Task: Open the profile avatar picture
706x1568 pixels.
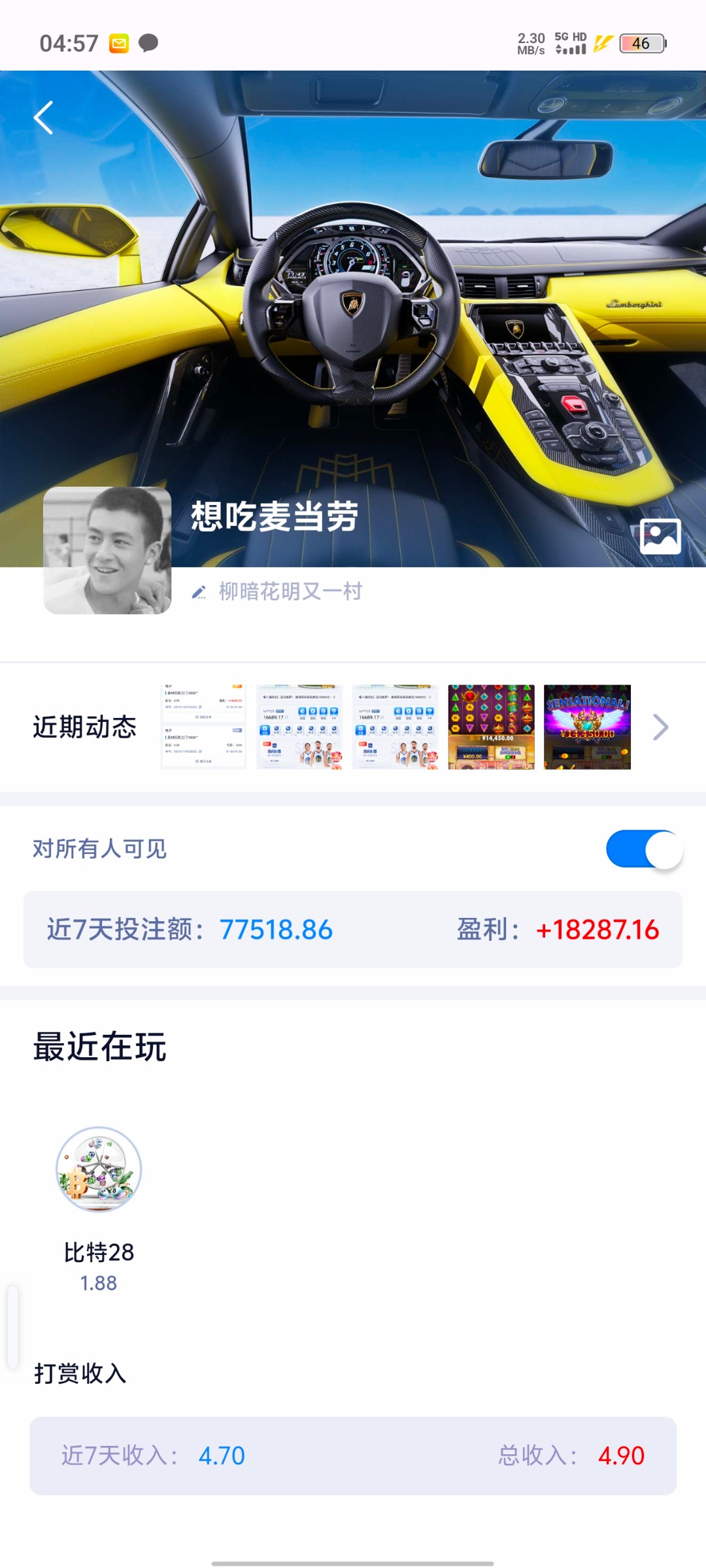Action: click(x=107, y=550)
